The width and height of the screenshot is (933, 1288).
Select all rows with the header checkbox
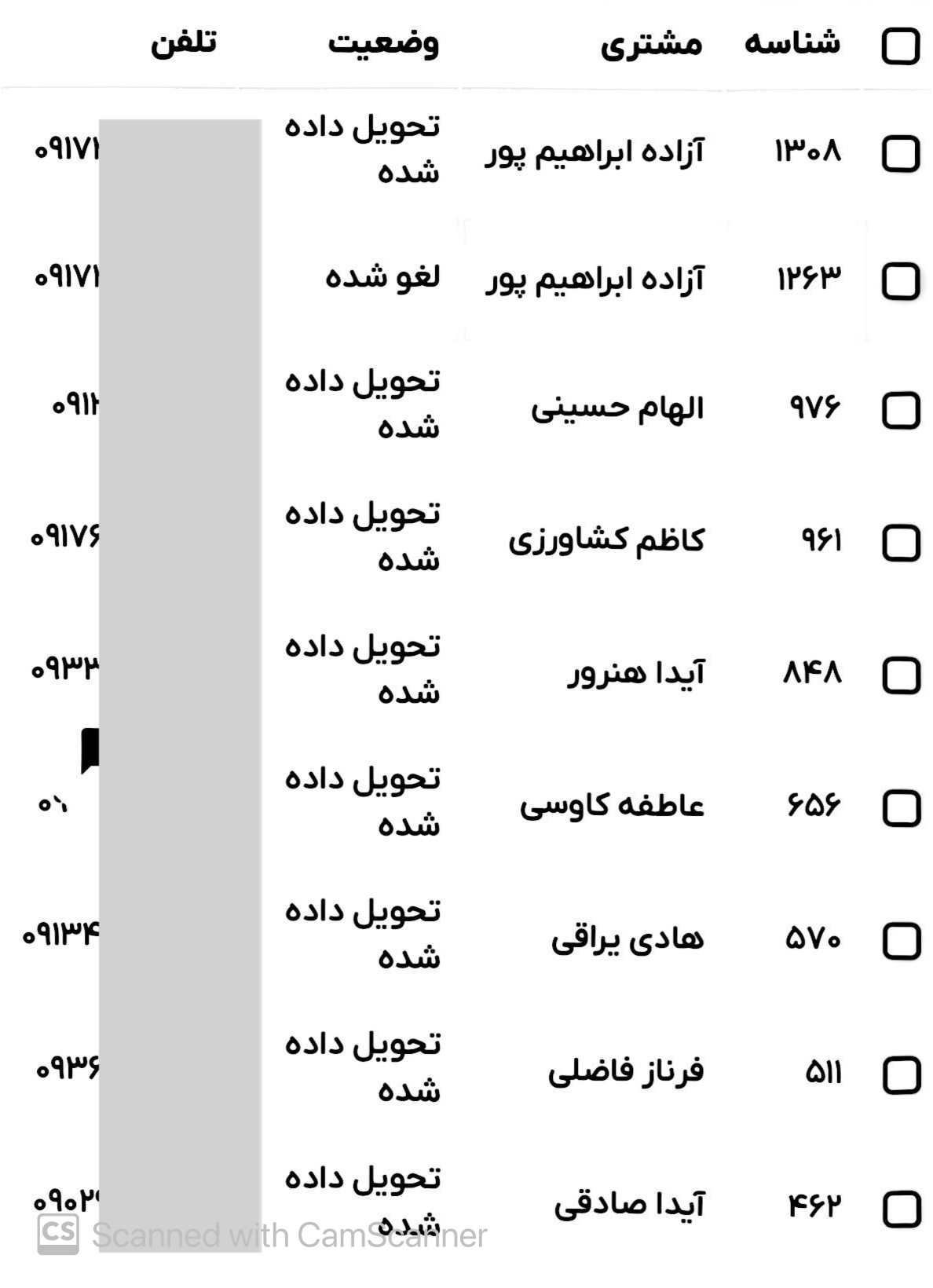coord(900,46)
